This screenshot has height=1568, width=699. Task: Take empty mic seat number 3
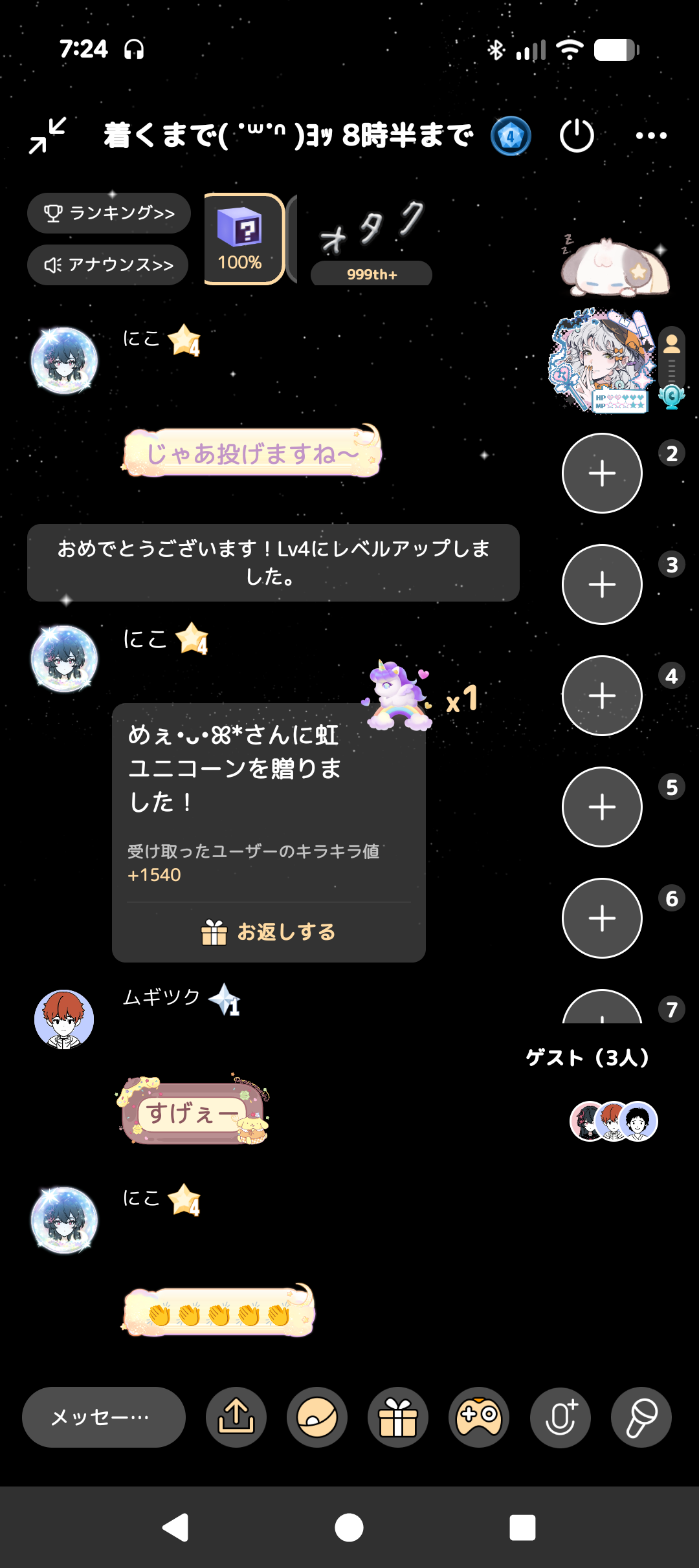(x=602, y=584)
